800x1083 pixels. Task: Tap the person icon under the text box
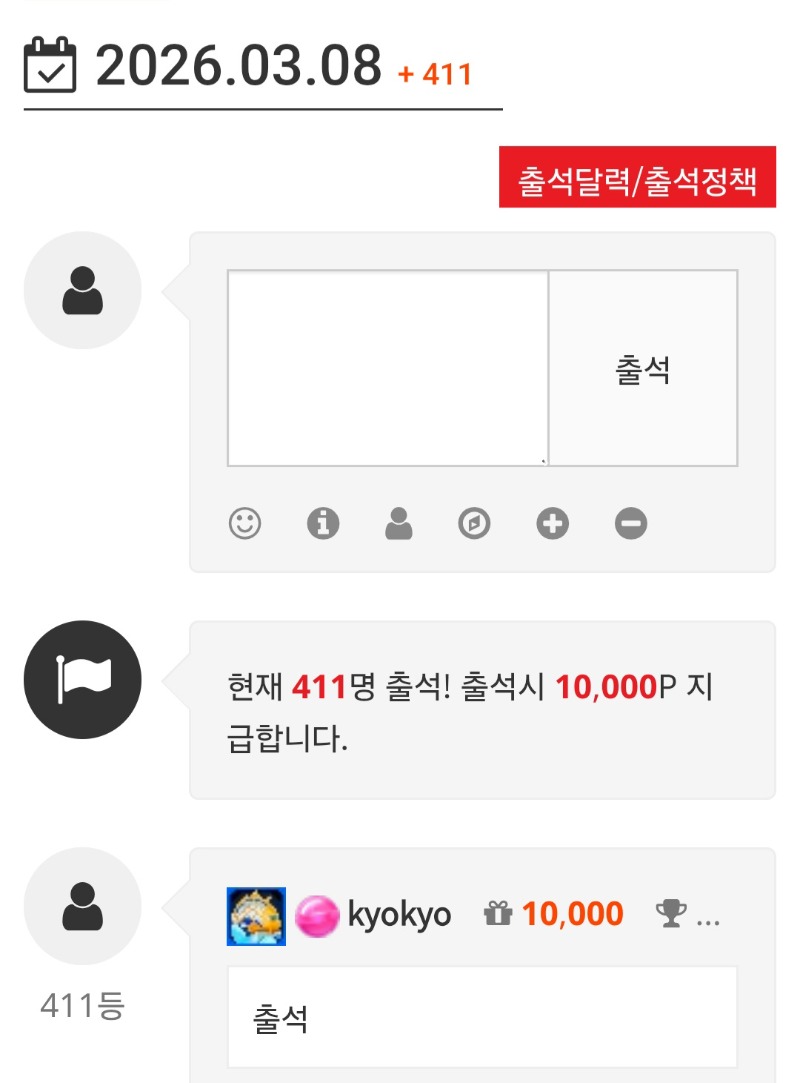pos(399,523)
